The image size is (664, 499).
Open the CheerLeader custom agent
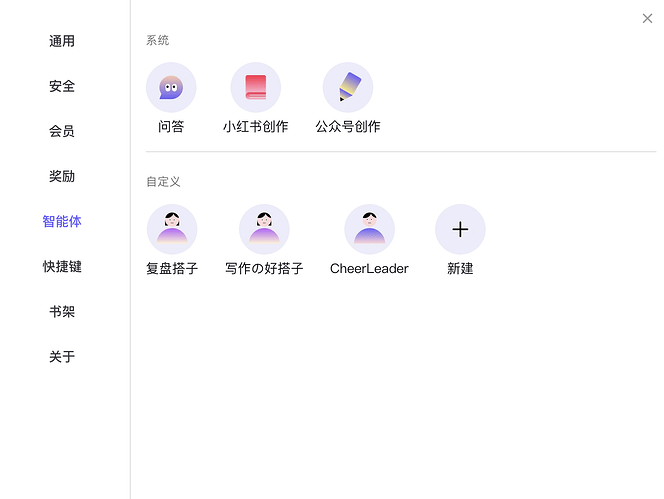(369, 230)
